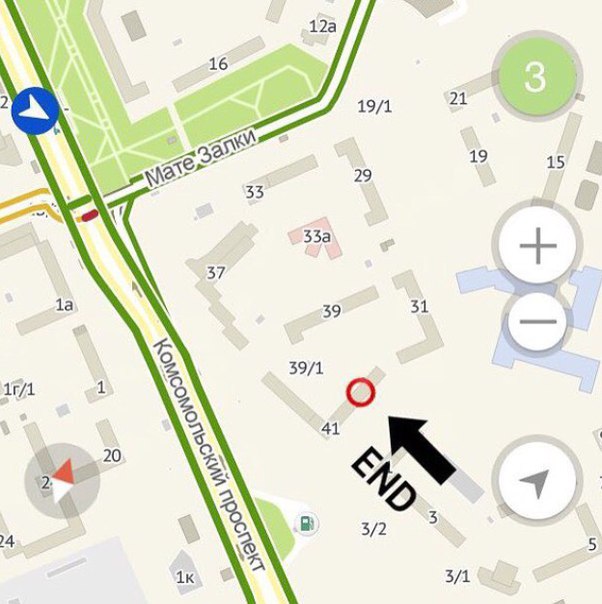This screenshot has width=602, height=604.
Task: Reset map orientation with the compass
Action: coord(62,481)
